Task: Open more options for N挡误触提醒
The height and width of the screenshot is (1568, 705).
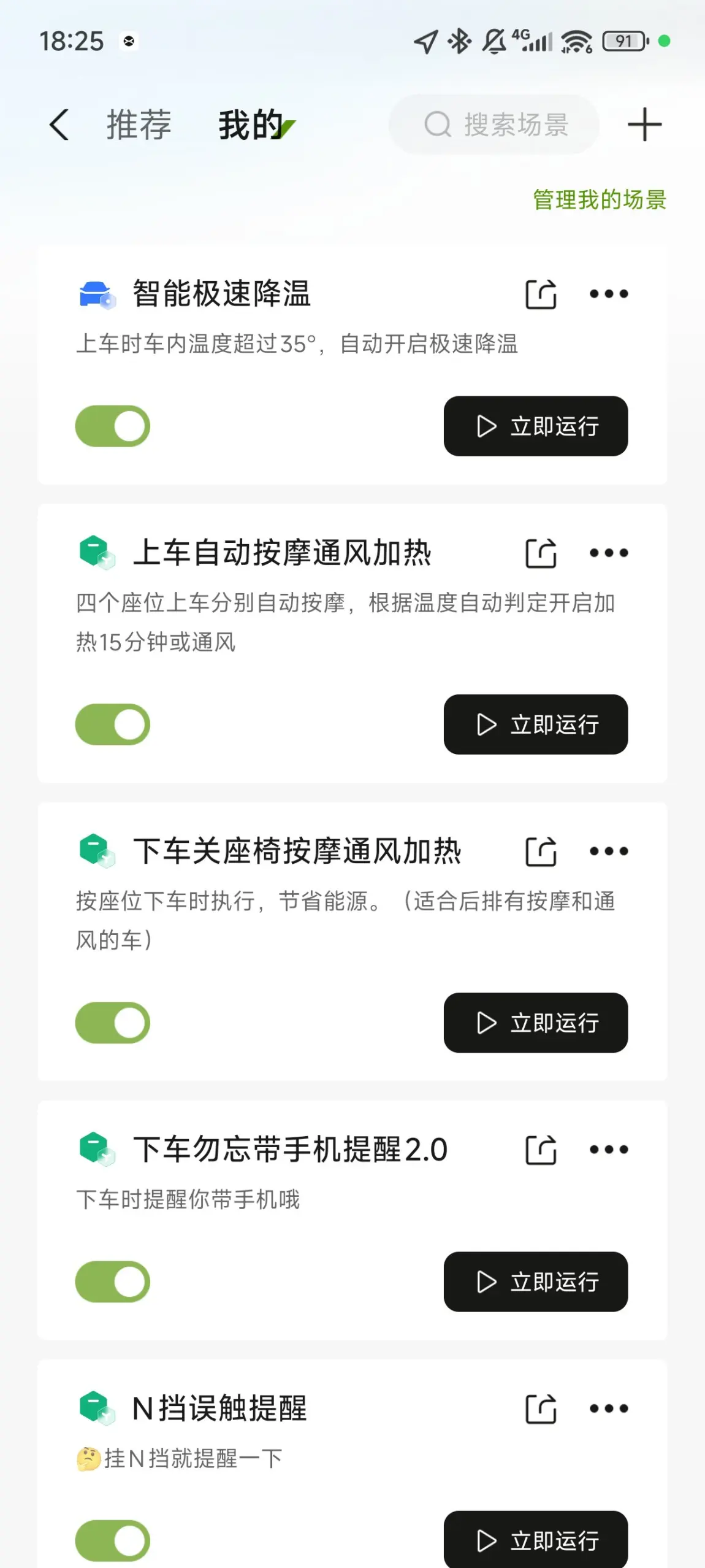Action: pyautogui.click(x=608, y=1408)
